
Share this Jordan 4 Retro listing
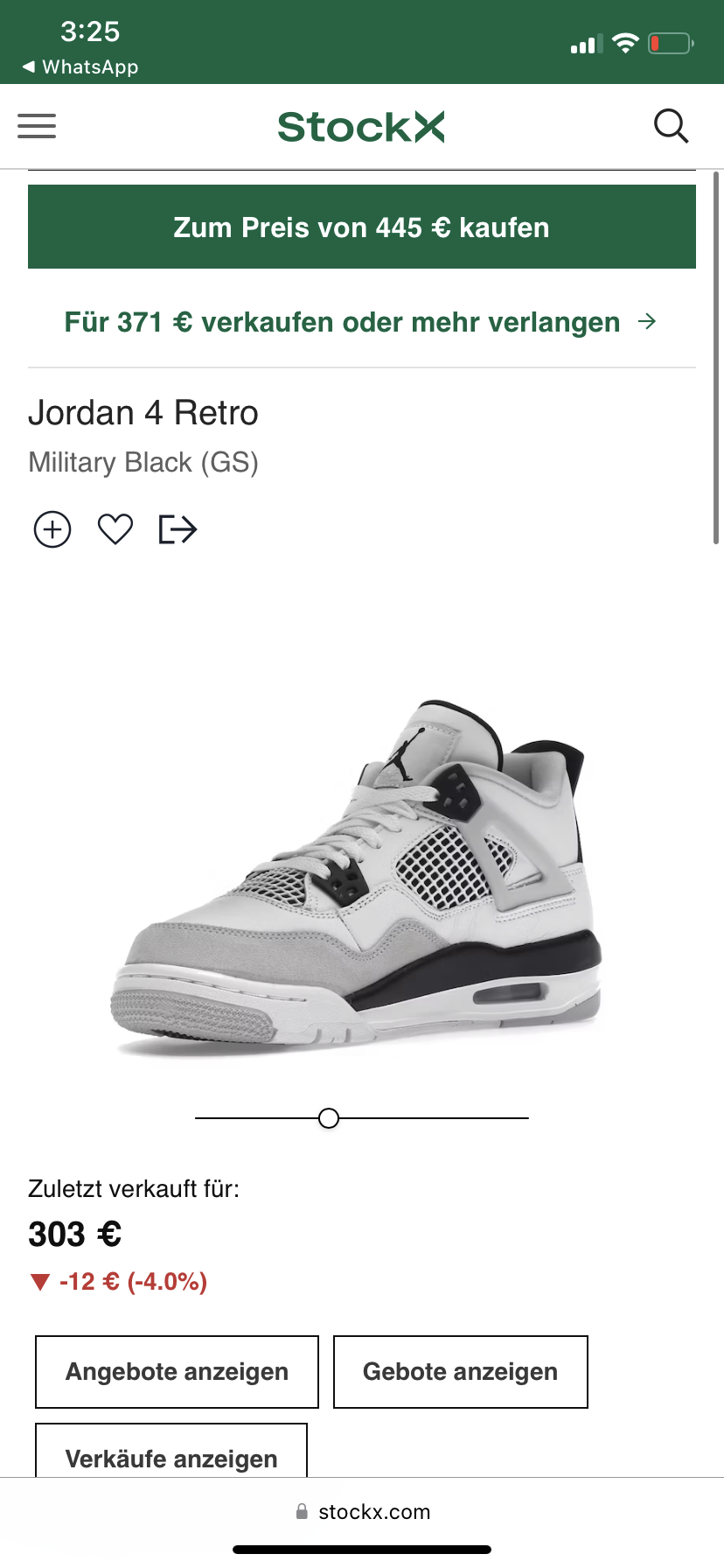[178, 529]
